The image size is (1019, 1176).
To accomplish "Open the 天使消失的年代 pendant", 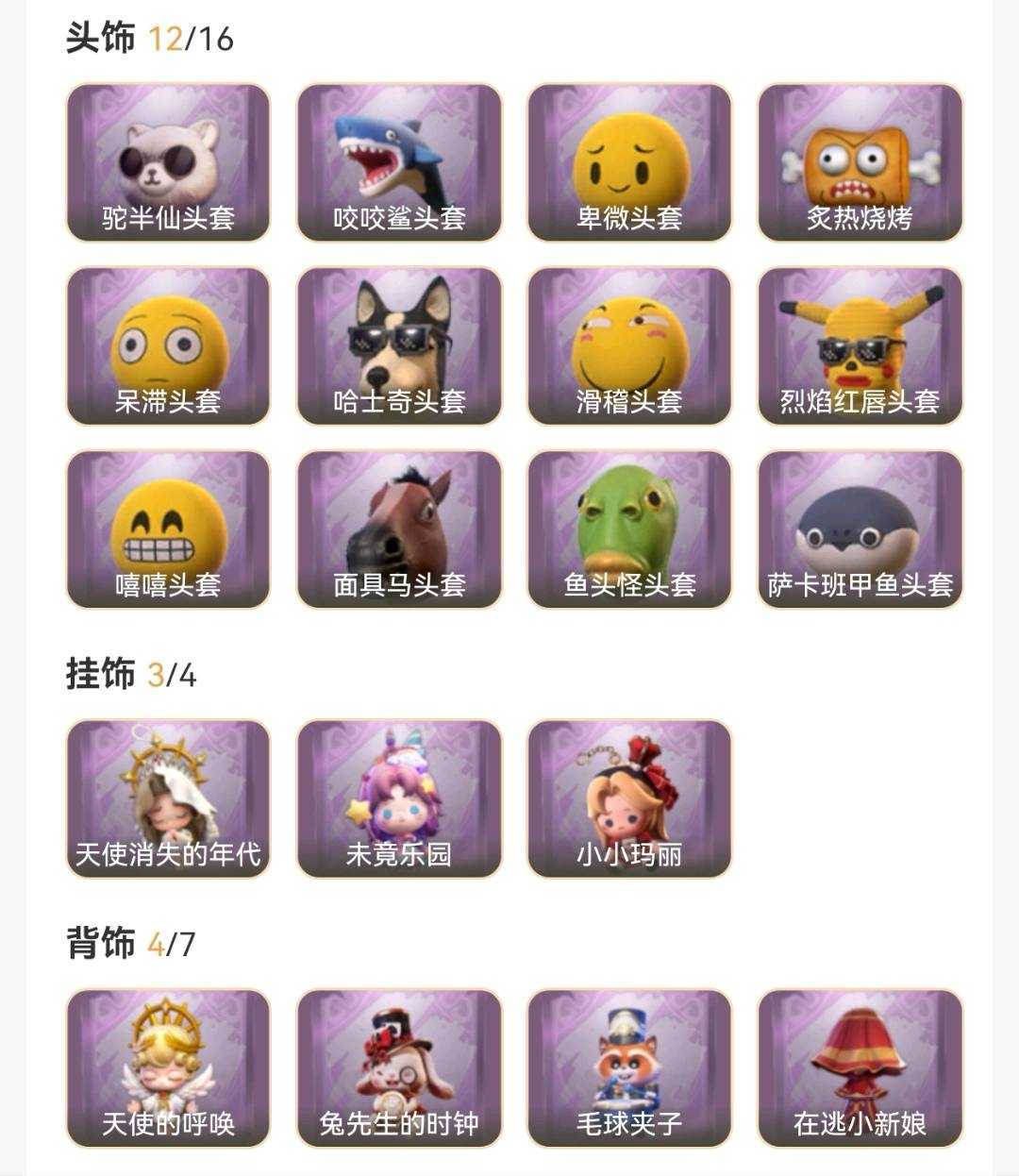I will point(168,798).
